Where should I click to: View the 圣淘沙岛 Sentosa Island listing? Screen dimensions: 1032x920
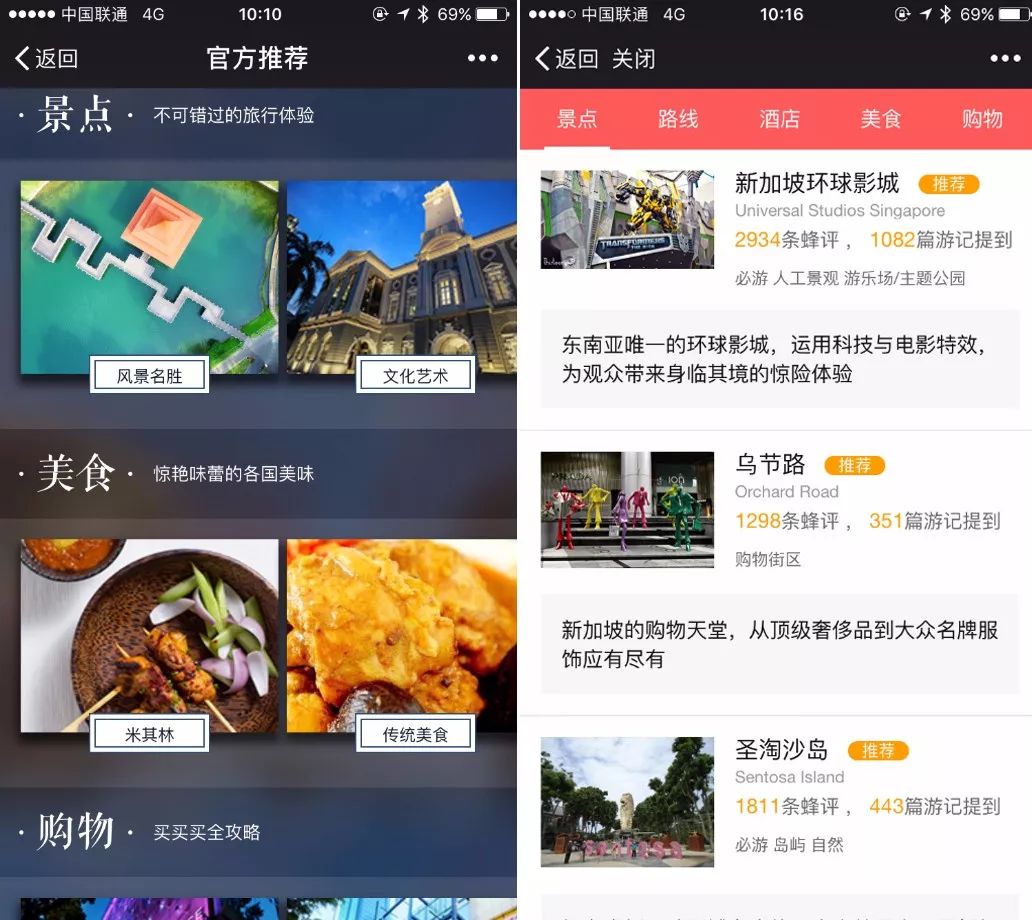(x=781, y=750)
